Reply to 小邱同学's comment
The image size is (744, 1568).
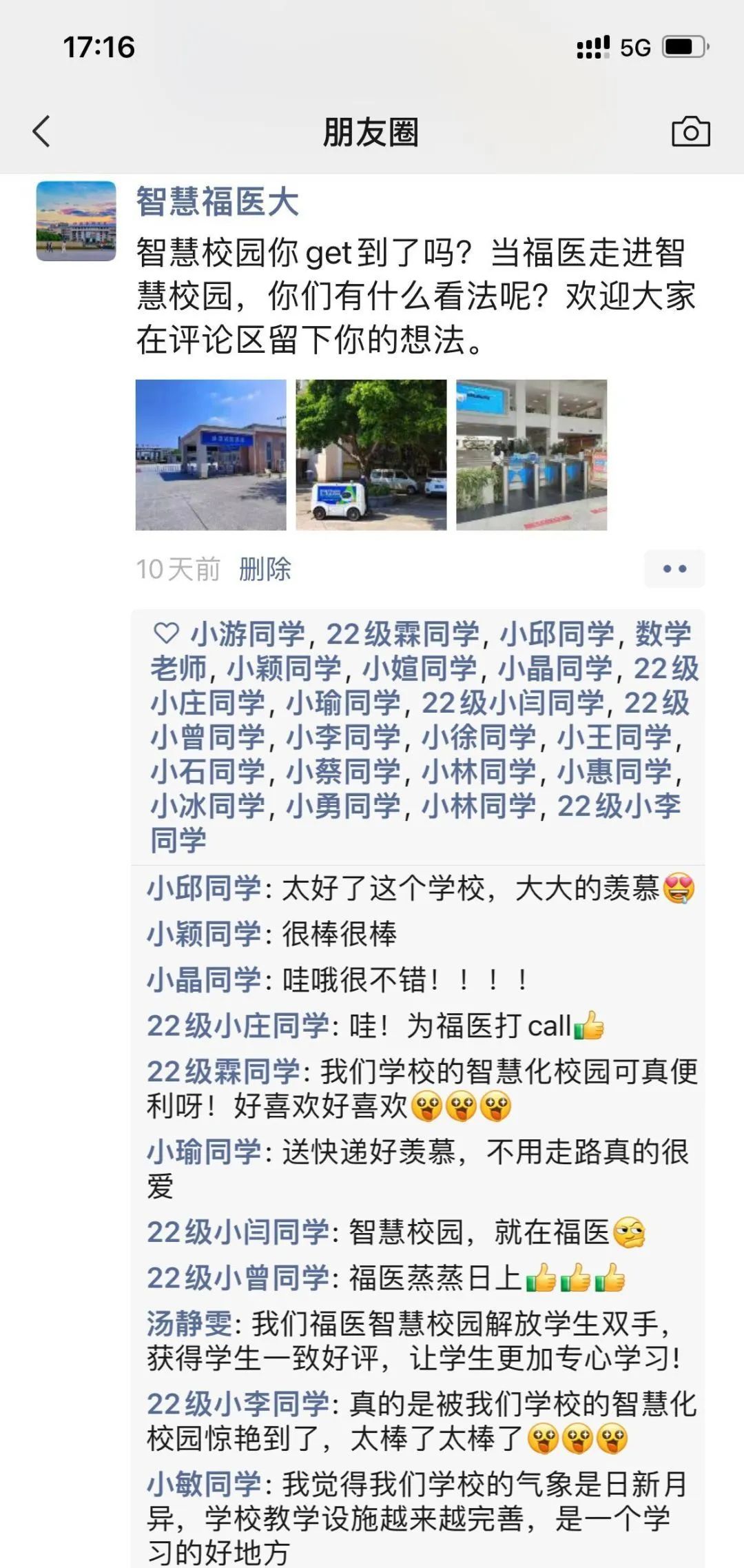click(x=468, y=888)
